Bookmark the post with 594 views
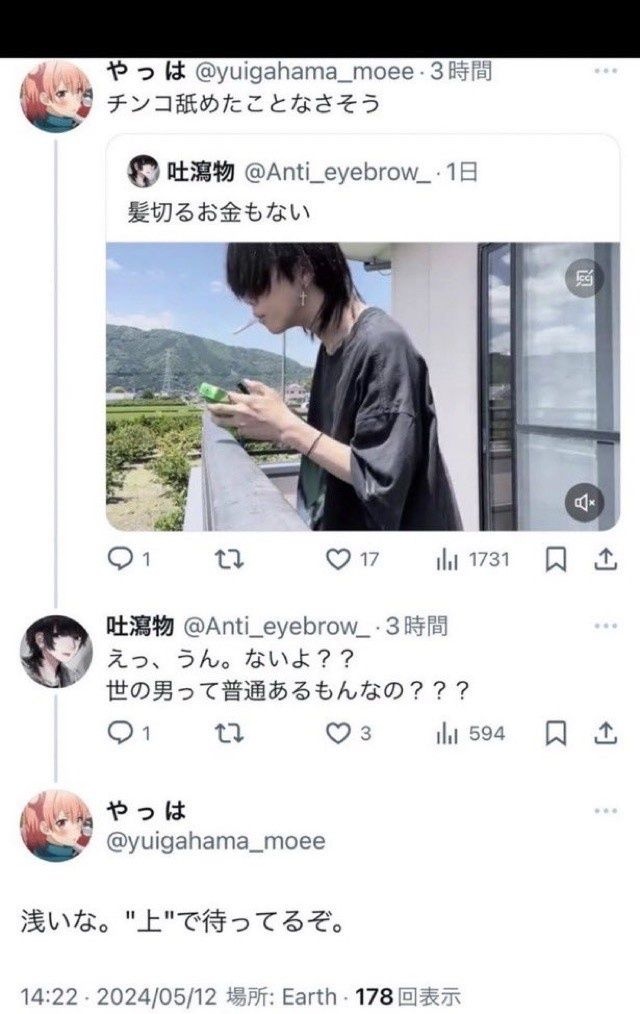Screen dimensions: 640x1014 click(x=555, y=733)
